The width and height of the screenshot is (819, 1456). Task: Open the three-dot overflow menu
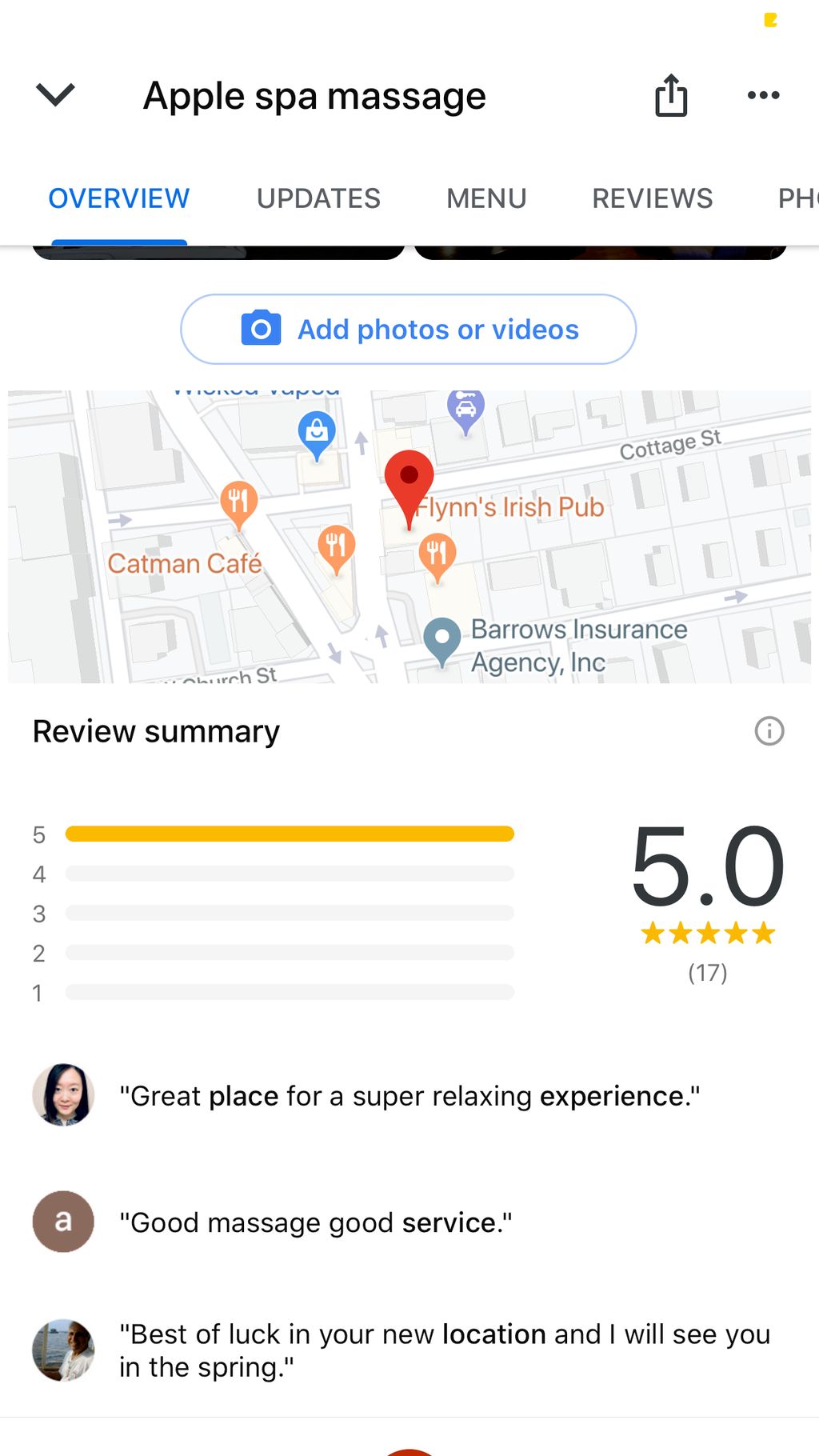[763, 95]
